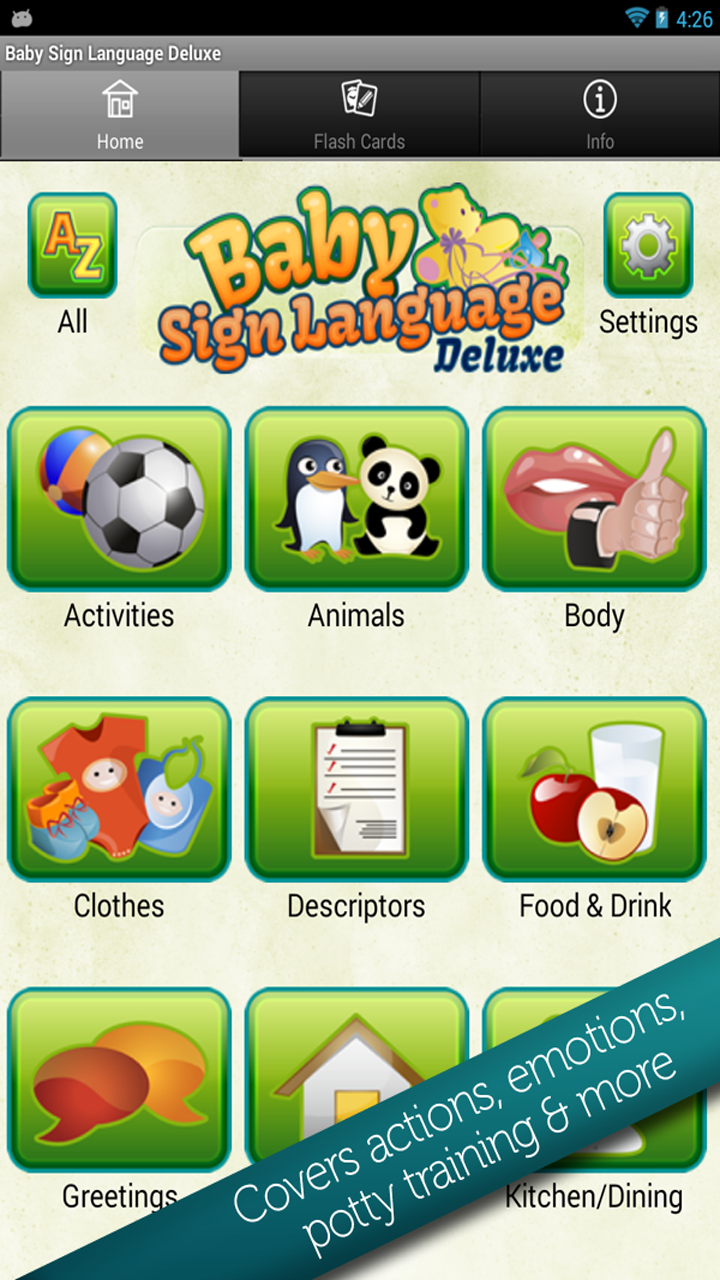Tap the Greetings speech bubbles icon
Viewport: 720px width, 1280px height.
click(x=119, y=1079)
